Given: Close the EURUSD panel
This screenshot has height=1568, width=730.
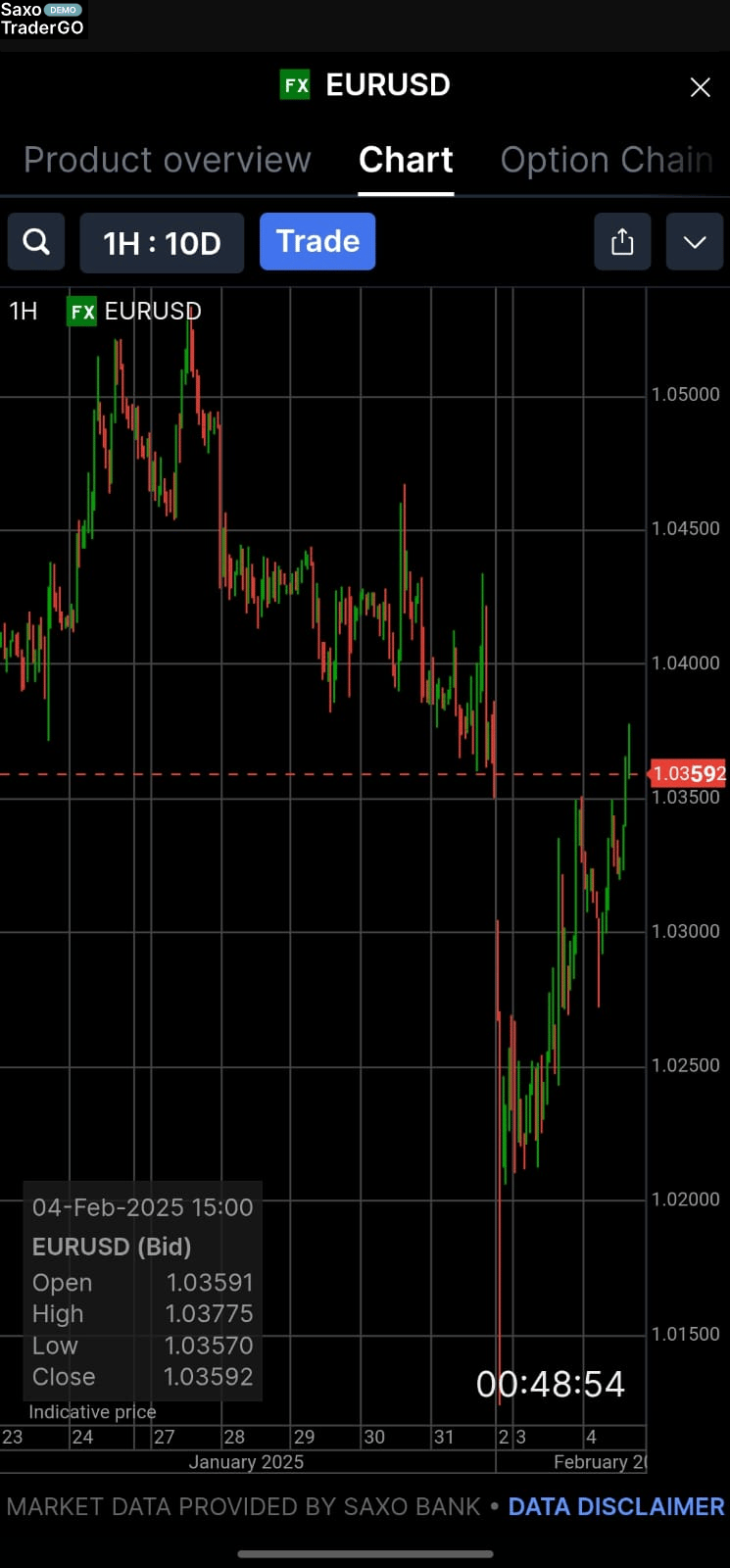Looking at the screenshot, I should 700,87.
